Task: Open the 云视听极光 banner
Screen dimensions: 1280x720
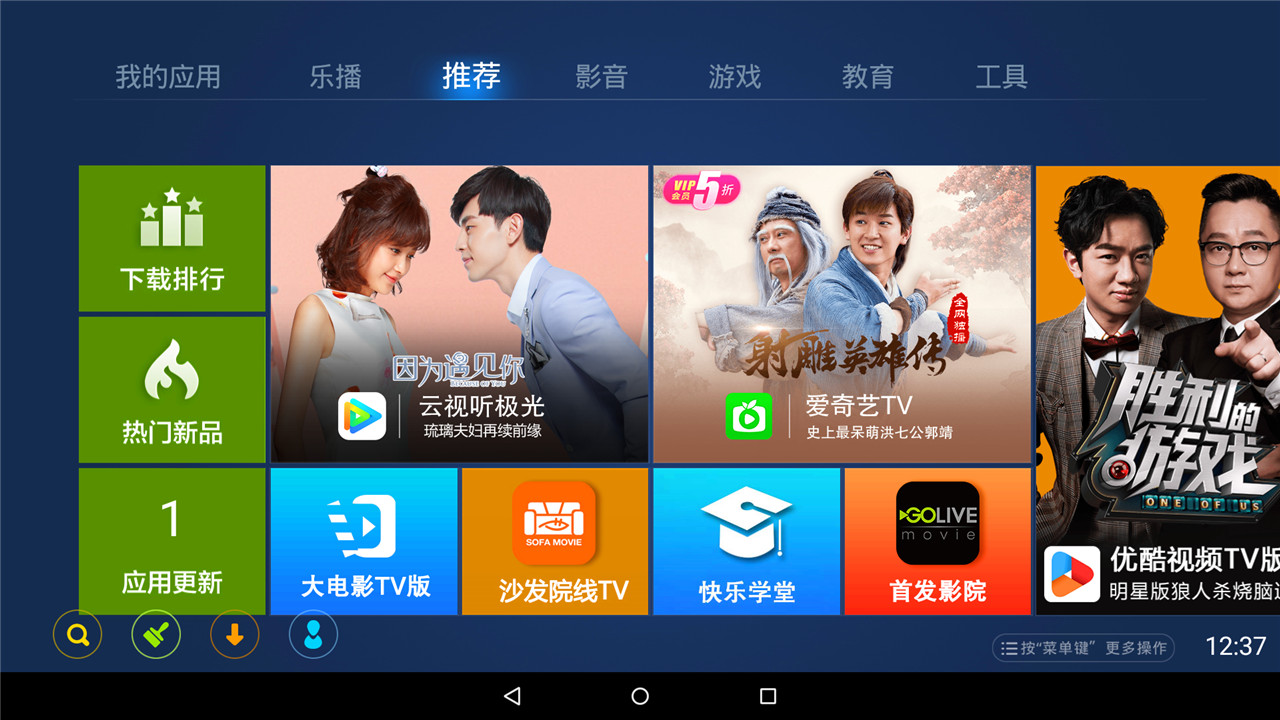Action: (459, 313)
